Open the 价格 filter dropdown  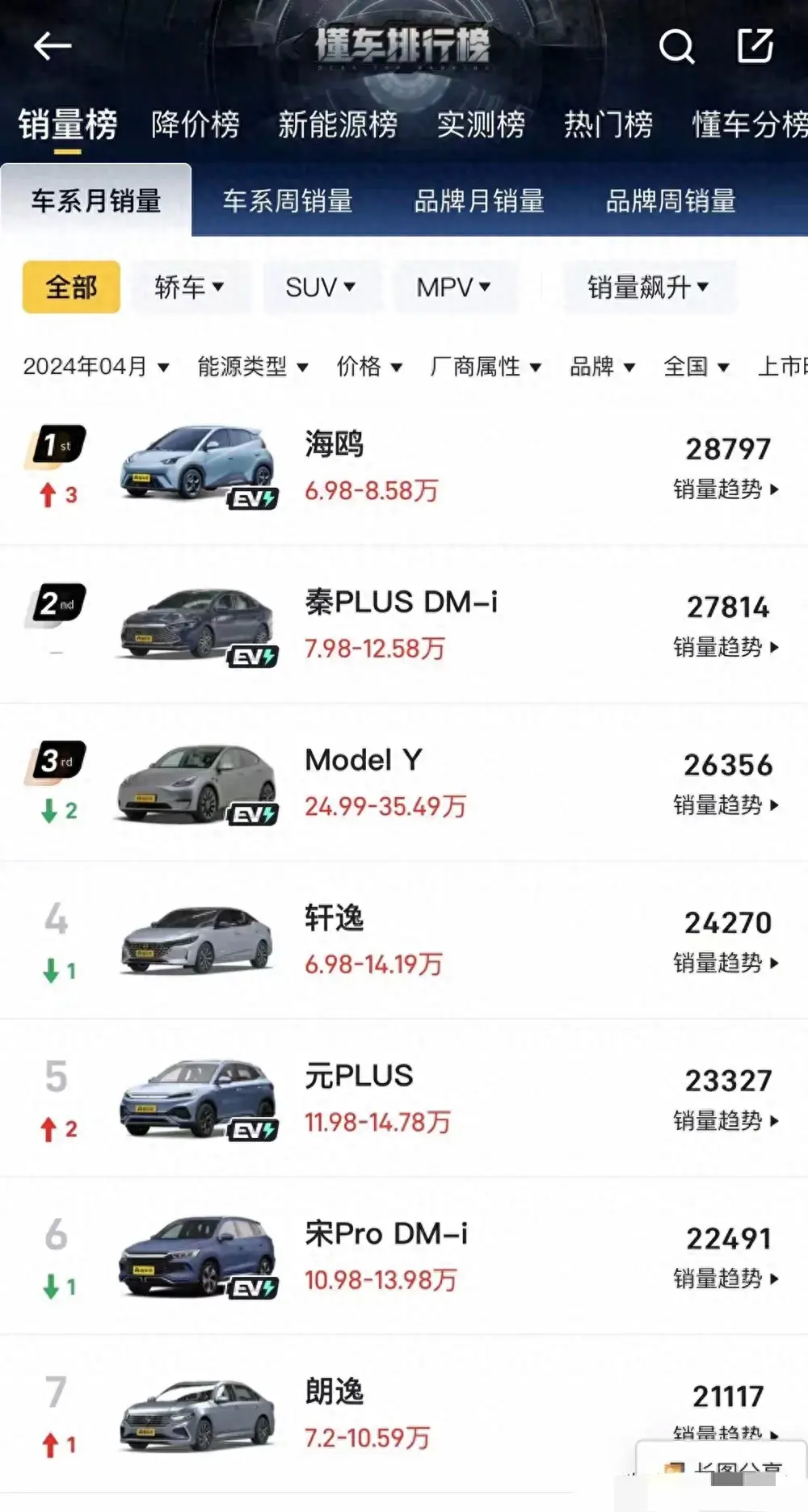[x=368, y=367]
